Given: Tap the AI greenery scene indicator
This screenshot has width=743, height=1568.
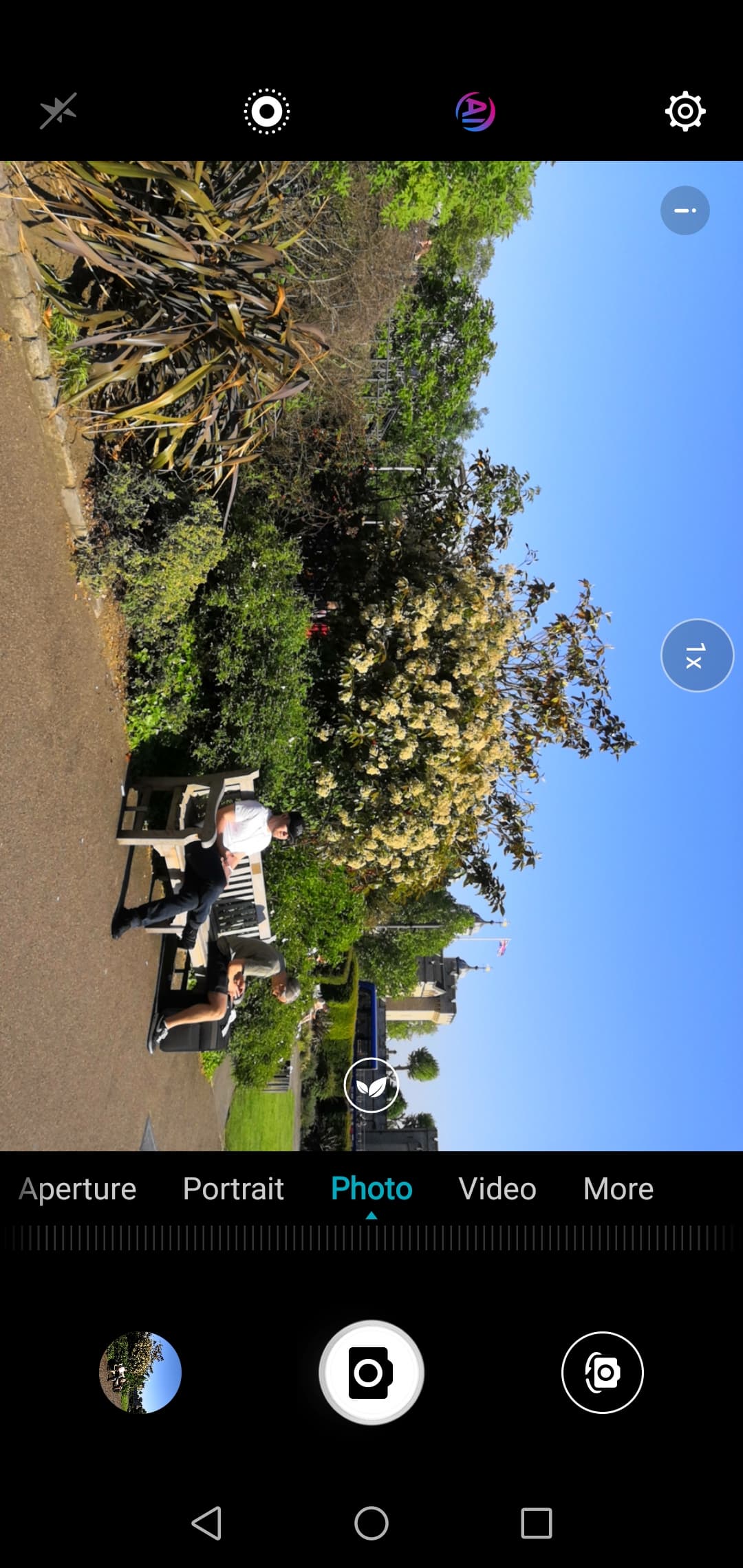Looking at the screenshot, I should pos(371,1085).
